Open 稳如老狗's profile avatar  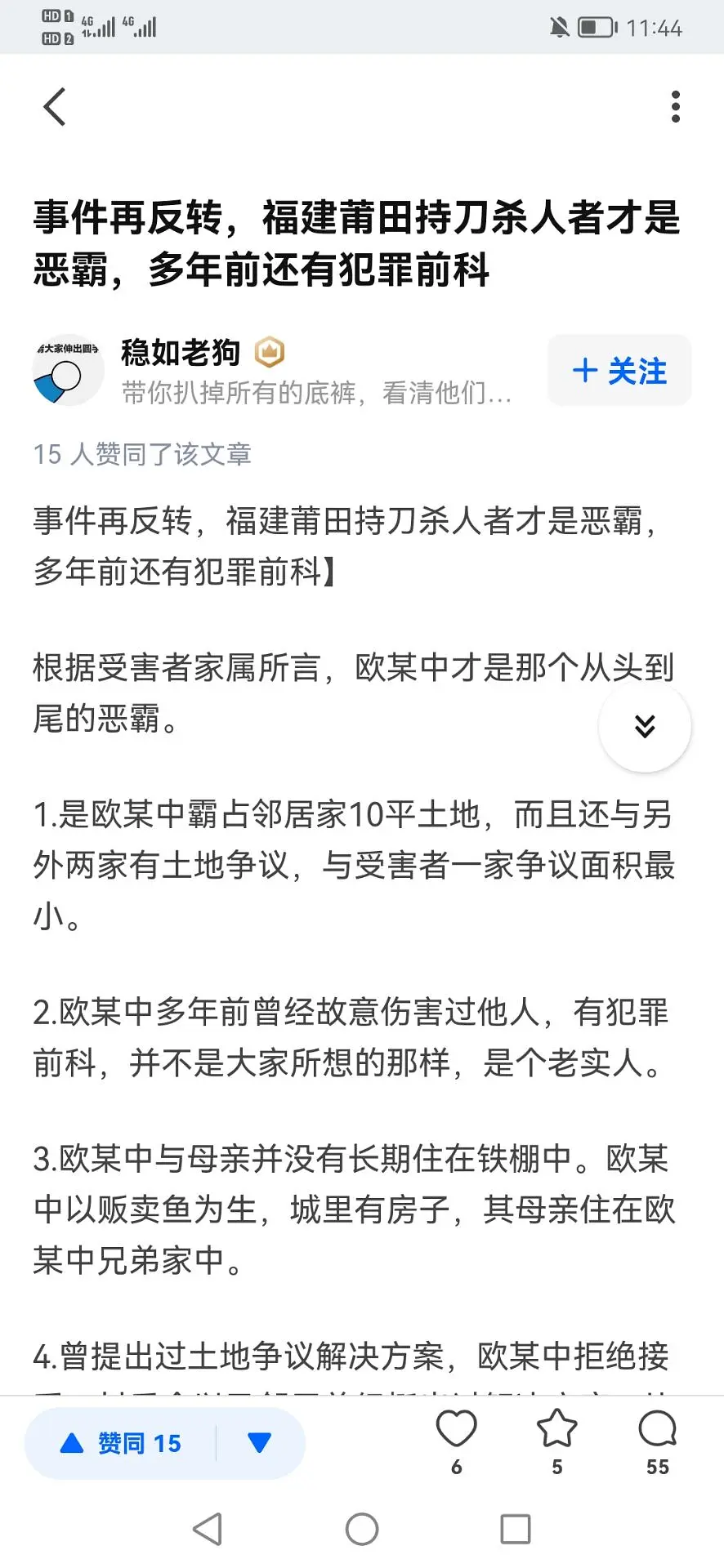[x=69, y=370]
